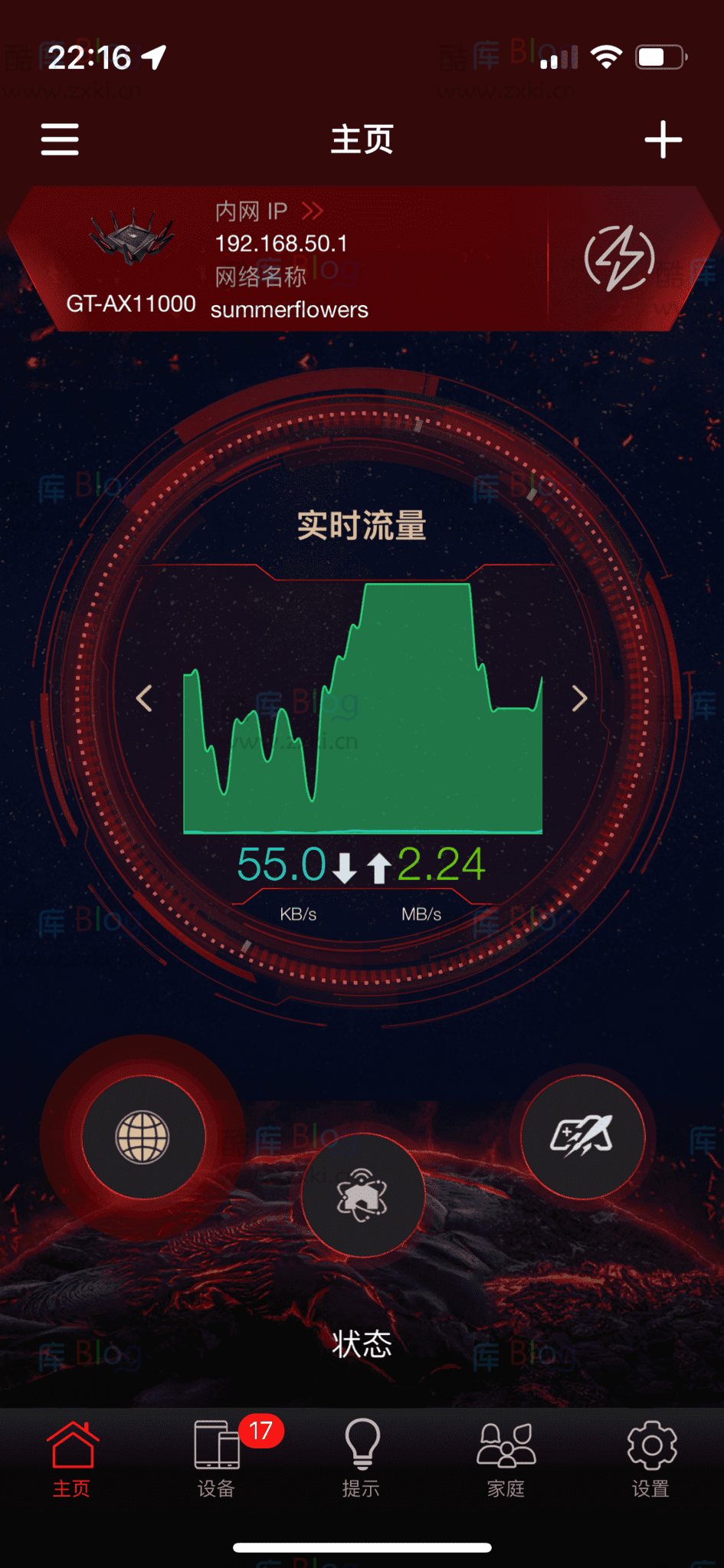The image size is (724, 1568).
Task: Tap the 实时流量 traffic title
Action: click(362, 524)
